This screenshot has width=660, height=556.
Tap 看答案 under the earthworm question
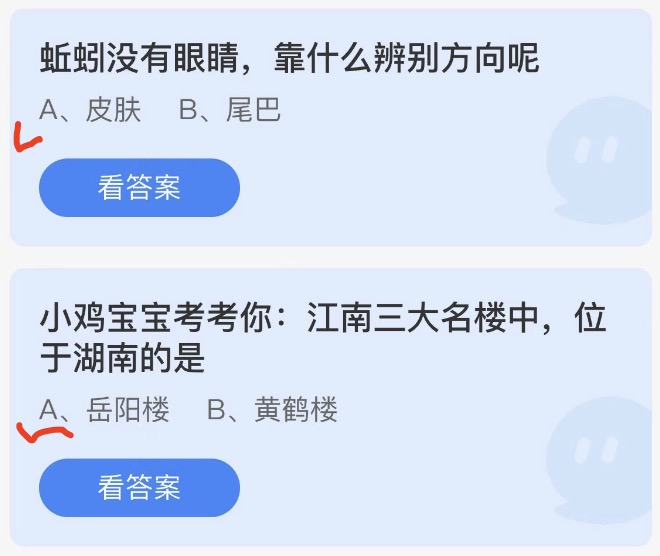tap(139, 188)
